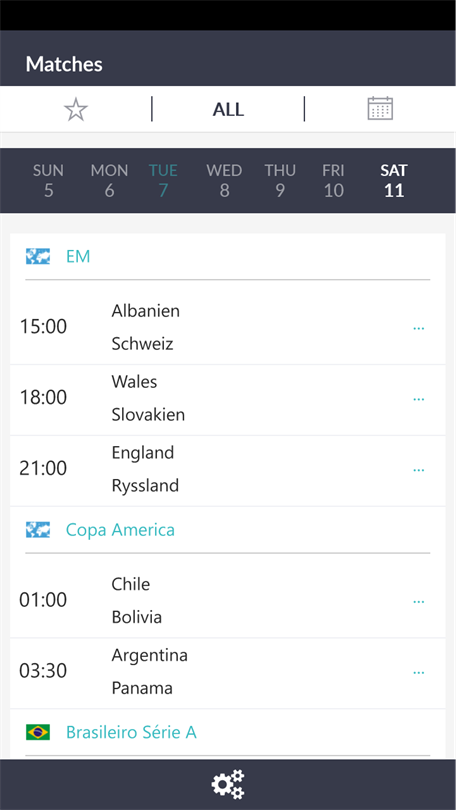Select Monday 6 in date strip

coord(109,180)
